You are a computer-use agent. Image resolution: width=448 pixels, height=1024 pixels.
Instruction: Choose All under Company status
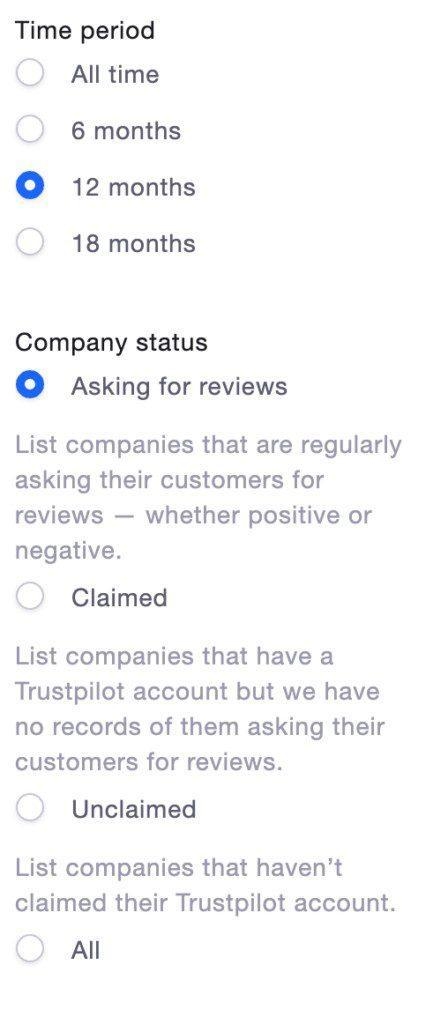click(30, 950)
